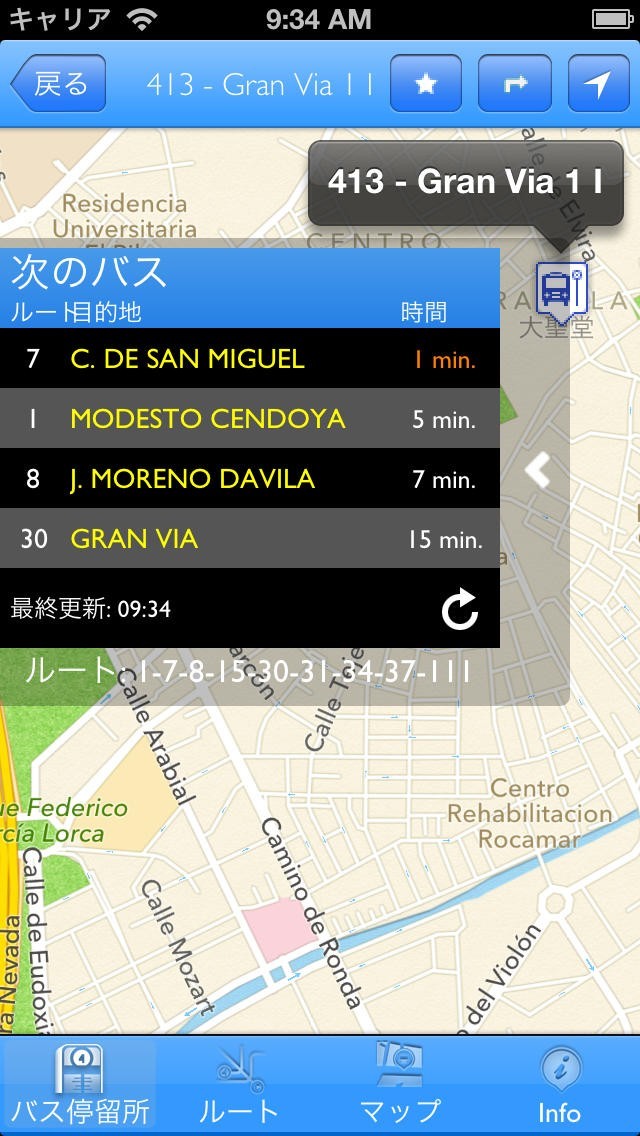Add this stop to favorites with star

(x=425, y=84)
